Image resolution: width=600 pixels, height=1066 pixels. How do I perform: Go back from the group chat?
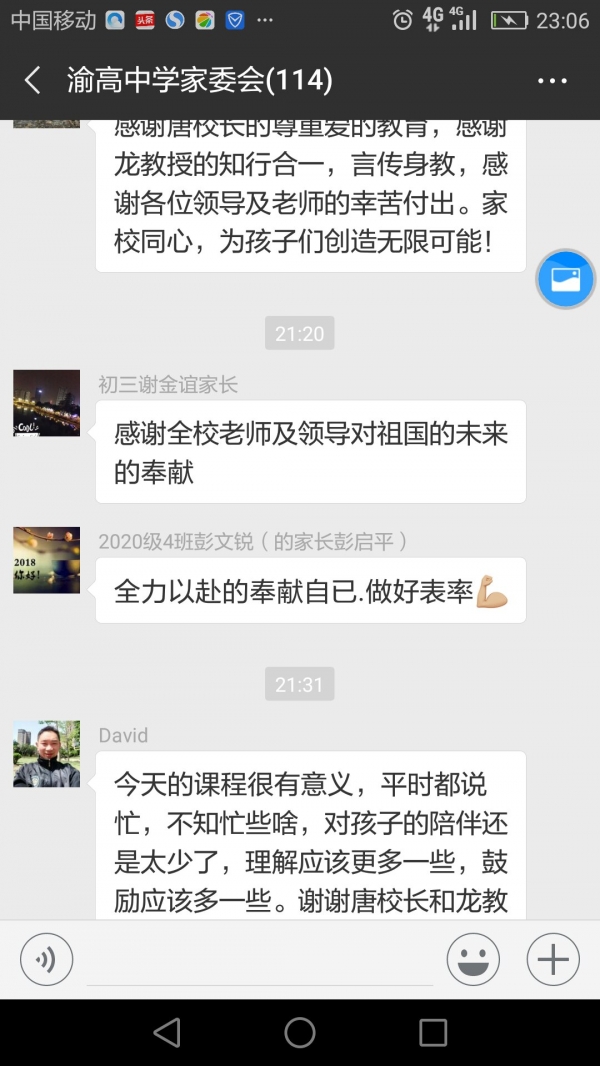[33, 80]
